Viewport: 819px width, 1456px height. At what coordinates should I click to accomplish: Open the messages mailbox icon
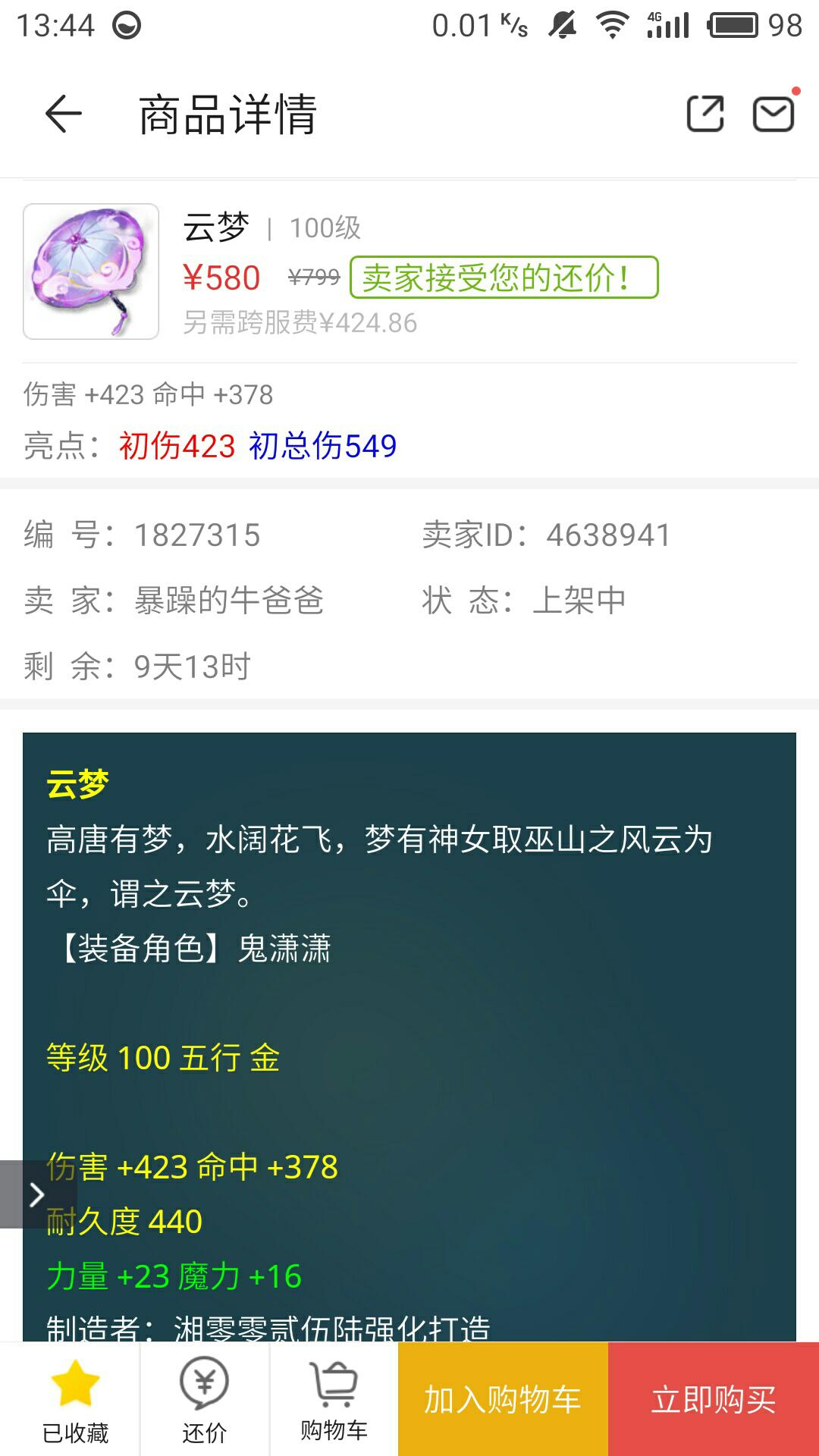coord(773,115)
